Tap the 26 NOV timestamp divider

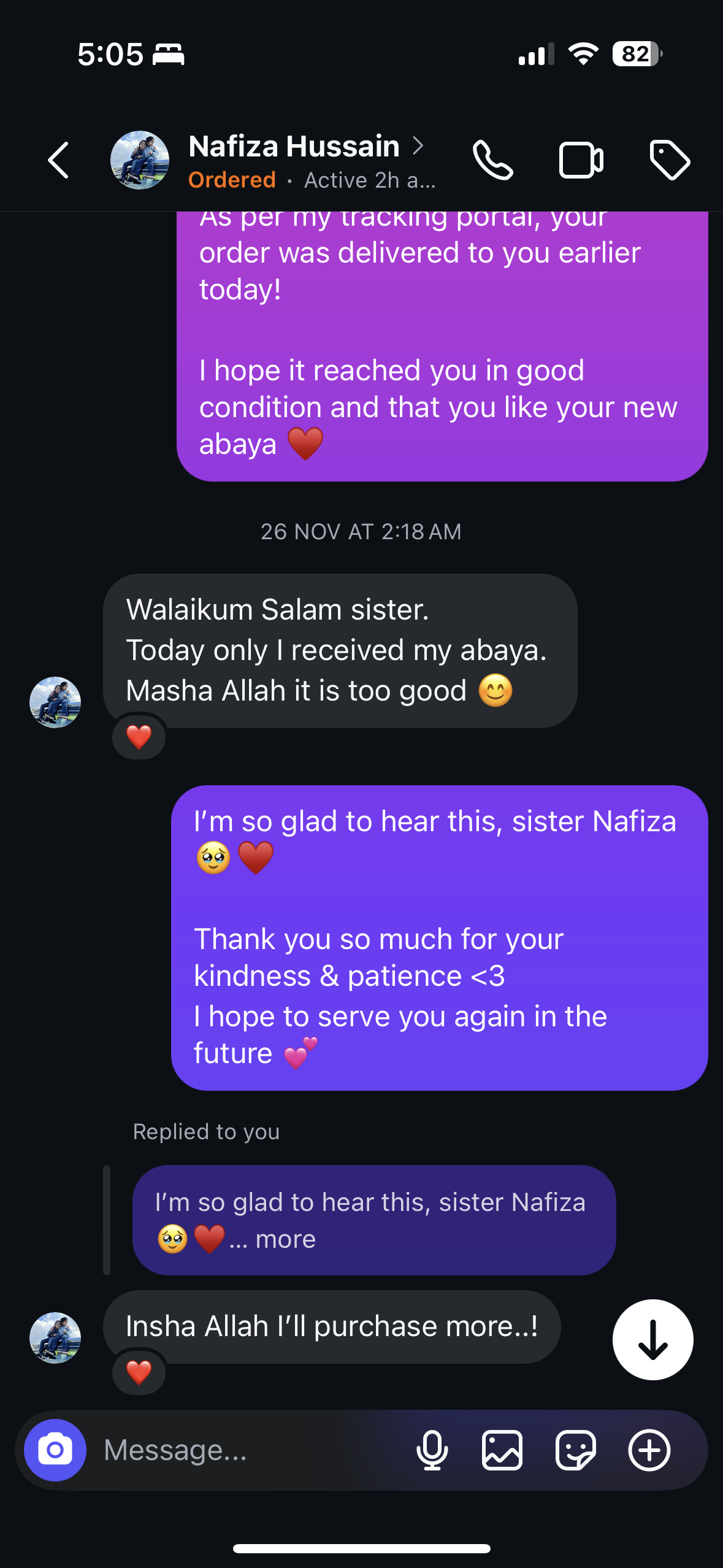361,531
